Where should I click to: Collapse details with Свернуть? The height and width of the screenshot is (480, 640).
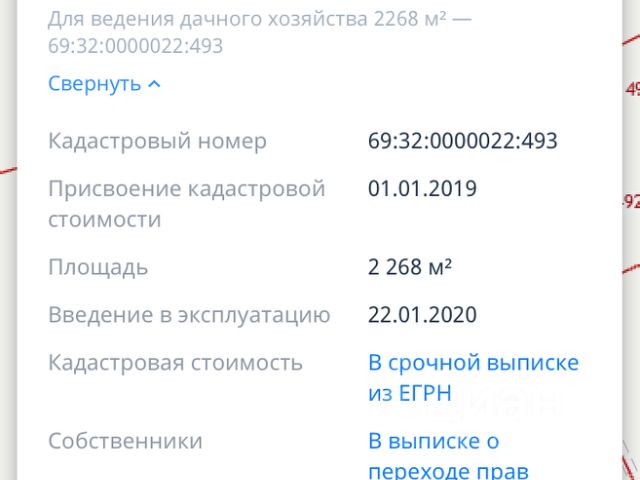click(104, 84)
